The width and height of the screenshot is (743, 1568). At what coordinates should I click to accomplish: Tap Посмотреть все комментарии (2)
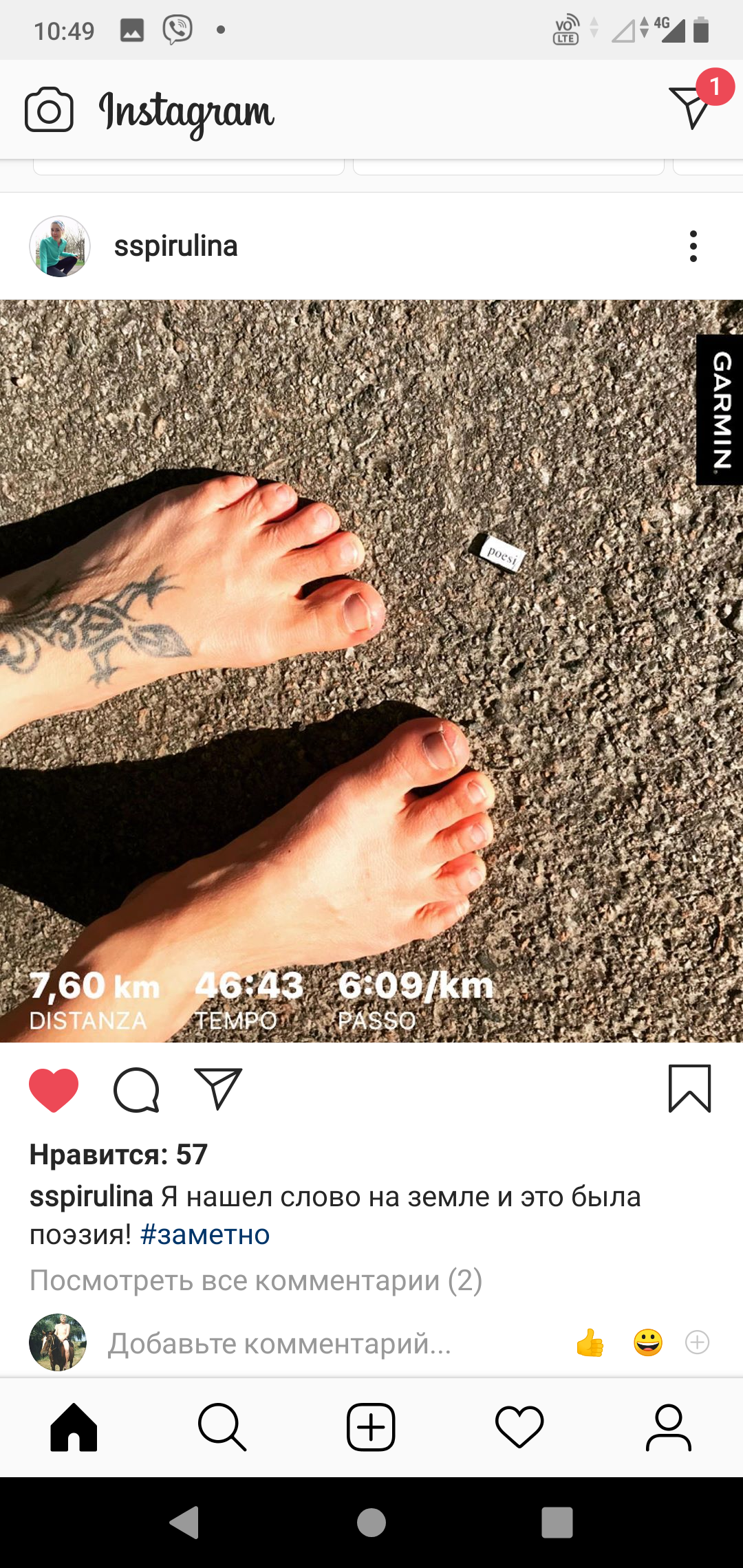click(256, 1281)
